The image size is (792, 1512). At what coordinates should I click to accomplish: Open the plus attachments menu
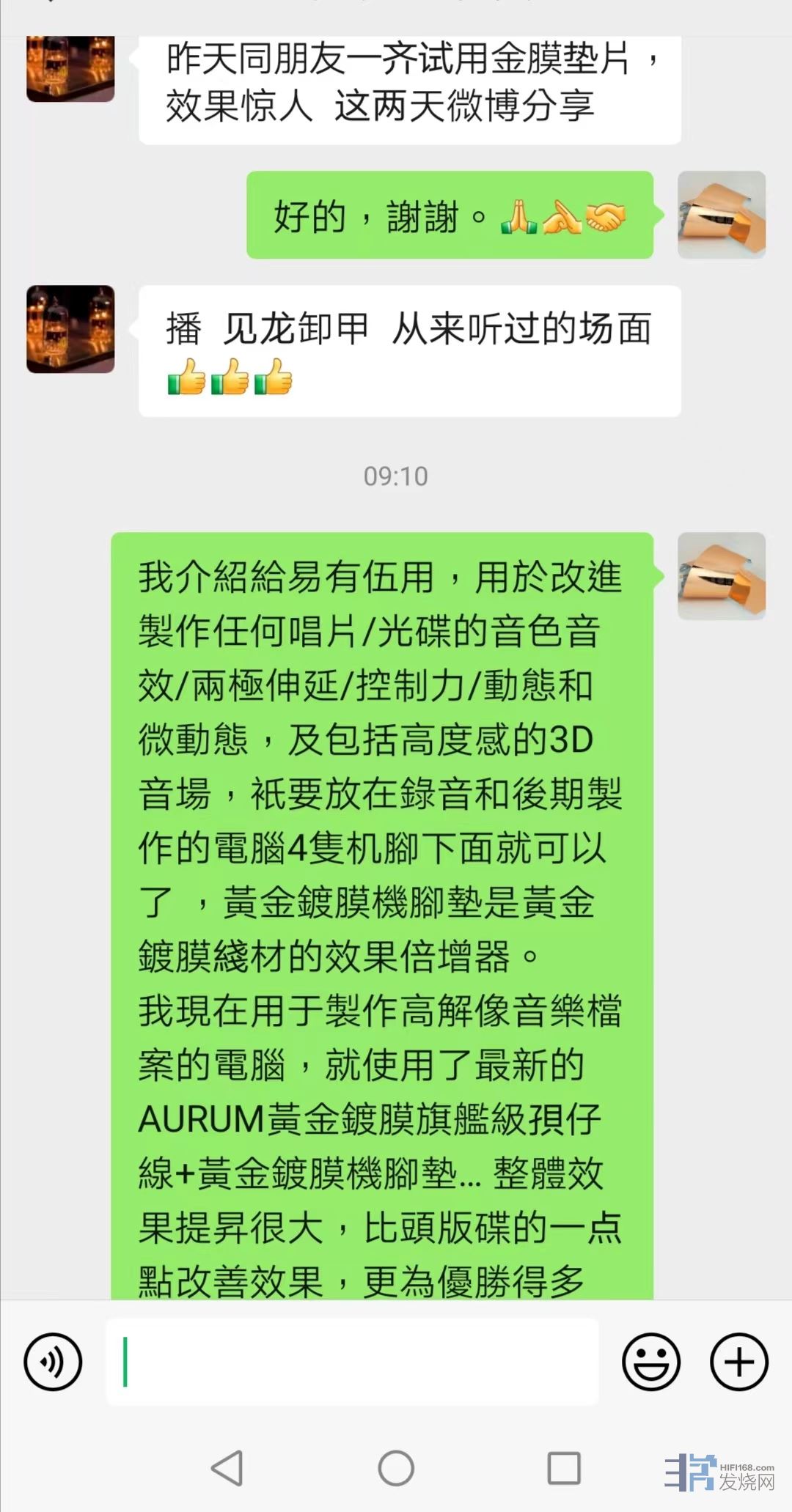(738, 1362)
